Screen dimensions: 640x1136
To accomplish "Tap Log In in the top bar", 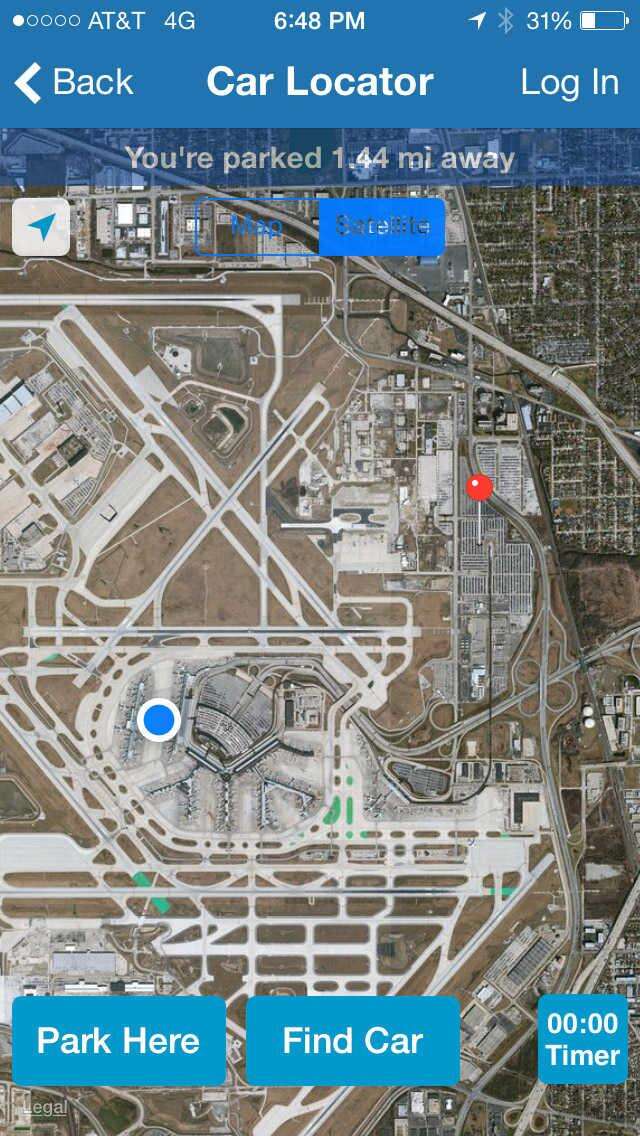I will (x=569, y=83).
